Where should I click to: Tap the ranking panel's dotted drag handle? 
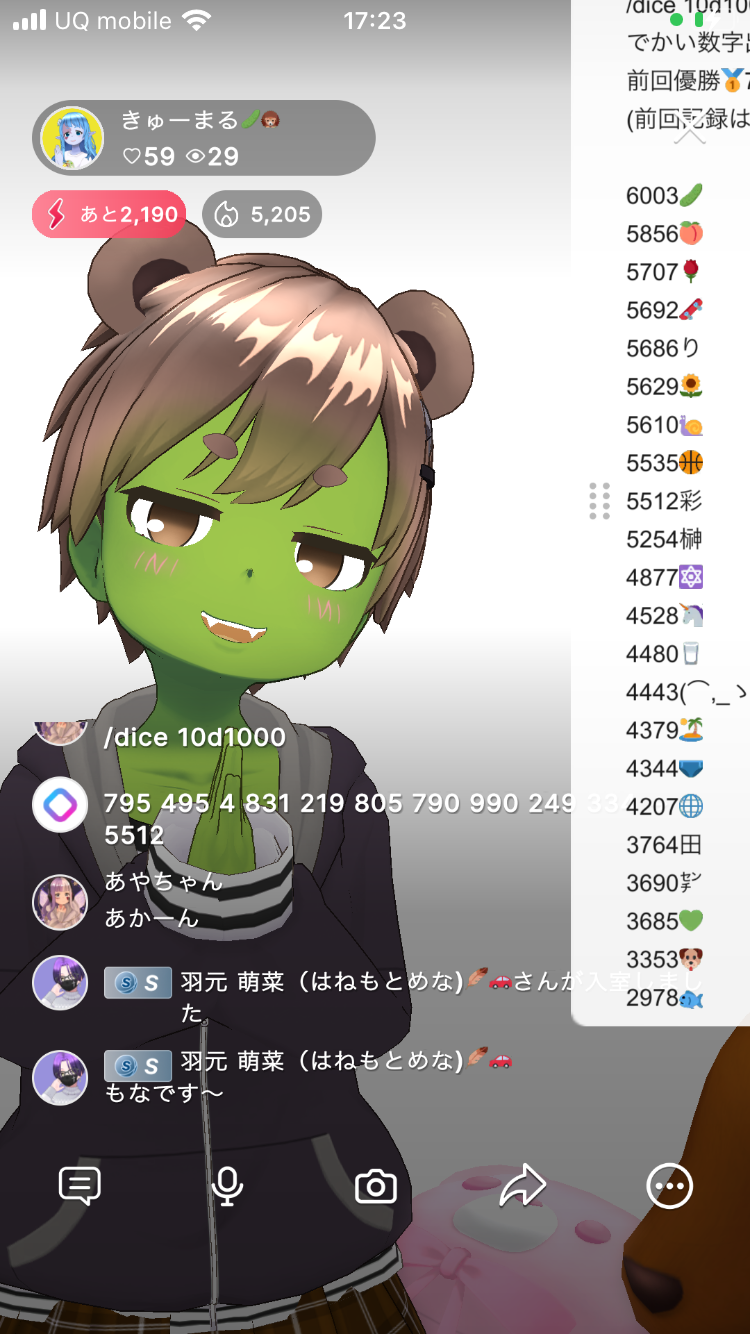click(x=599, y=501)
